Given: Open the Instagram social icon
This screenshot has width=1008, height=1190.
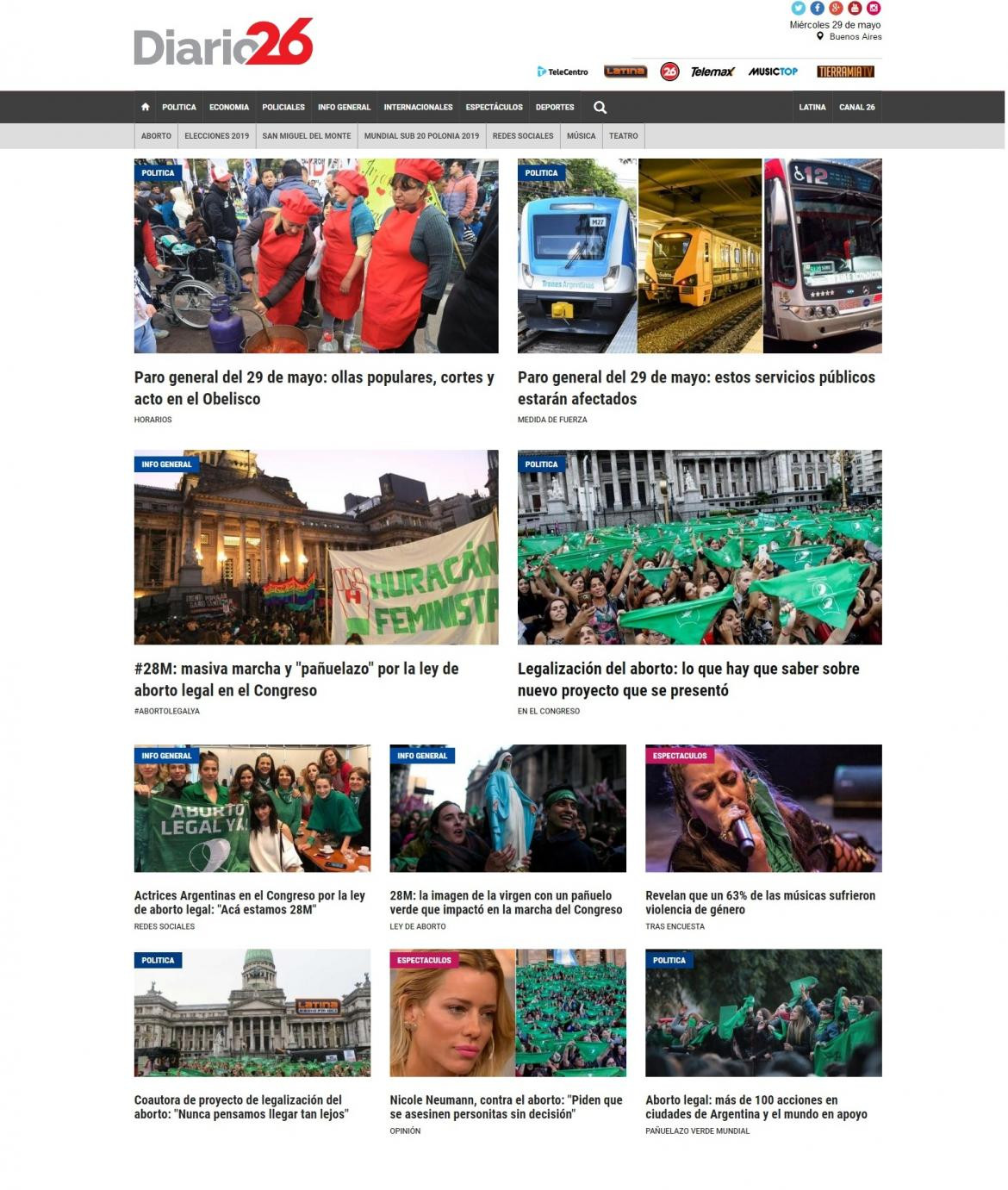Looking at the screenshot, I should (x=873, y=9).
